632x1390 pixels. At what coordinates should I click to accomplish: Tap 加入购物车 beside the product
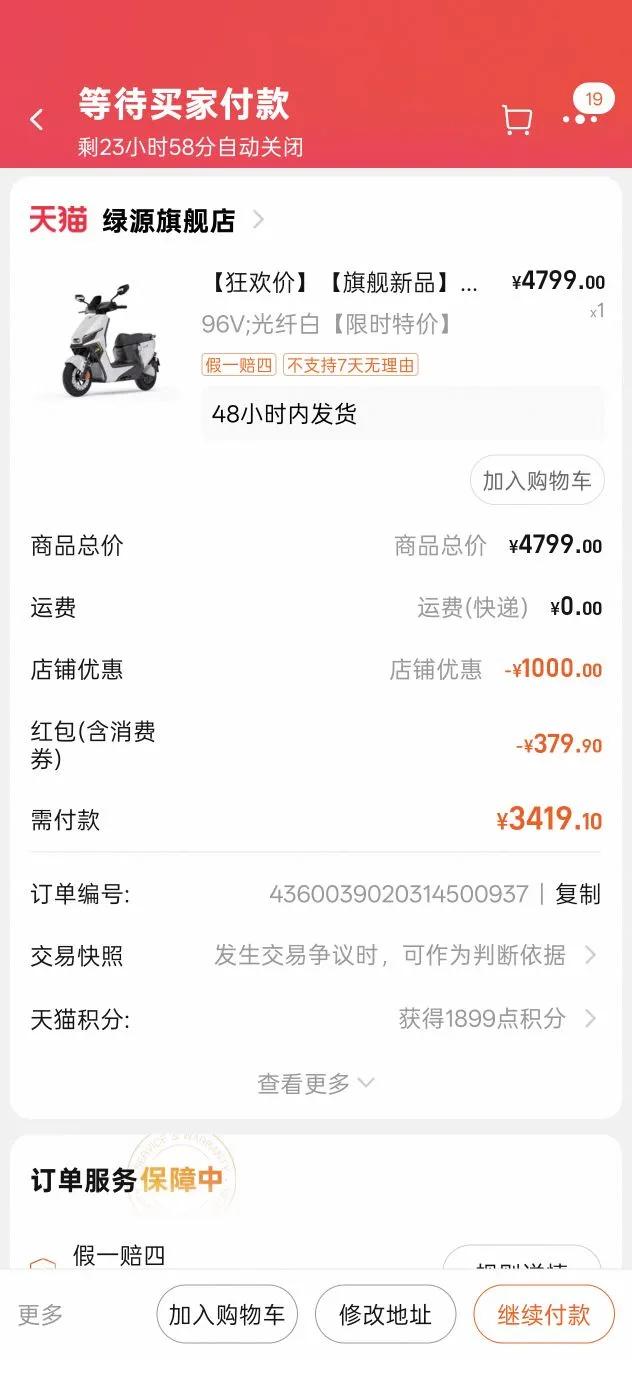[x=537, y=481]
